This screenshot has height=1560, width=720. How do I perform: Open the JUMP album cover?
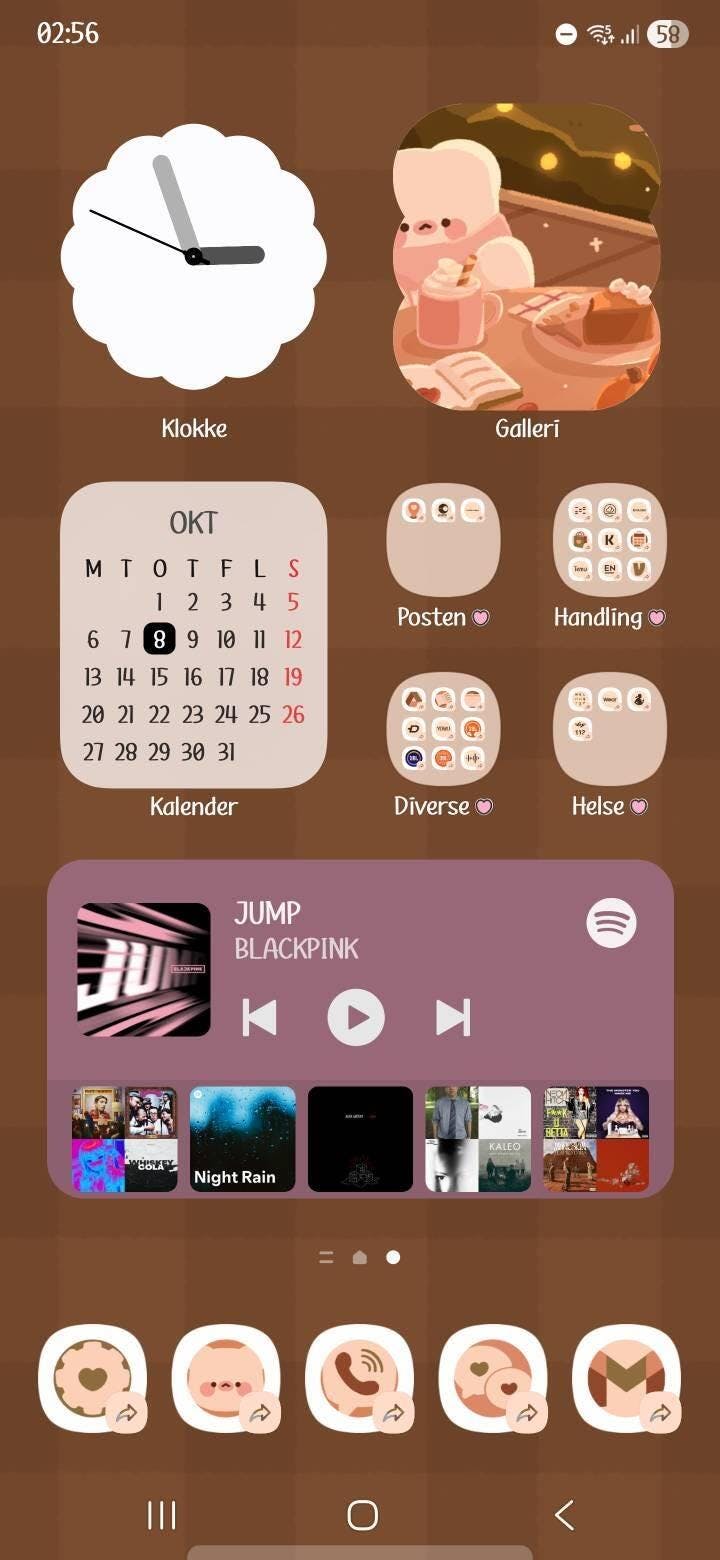click(x=144, y=970)
